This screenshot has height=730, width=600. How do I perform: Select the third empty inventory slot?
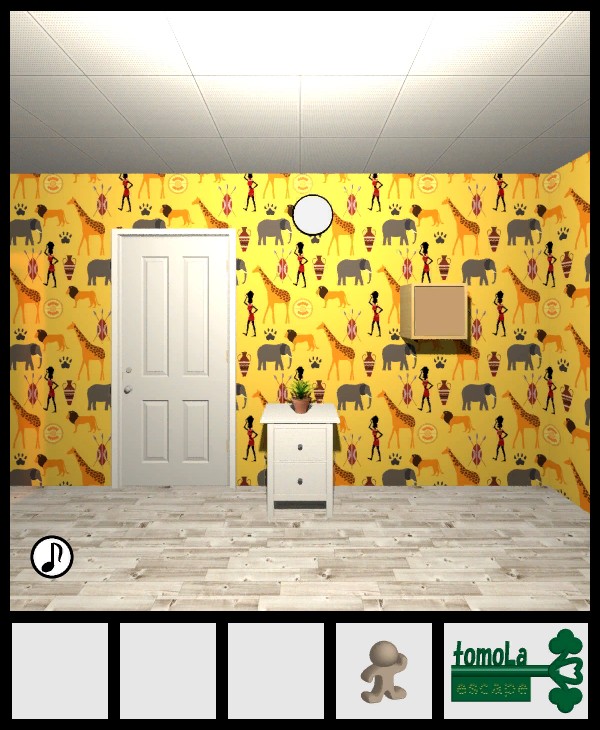click(276, 671)
